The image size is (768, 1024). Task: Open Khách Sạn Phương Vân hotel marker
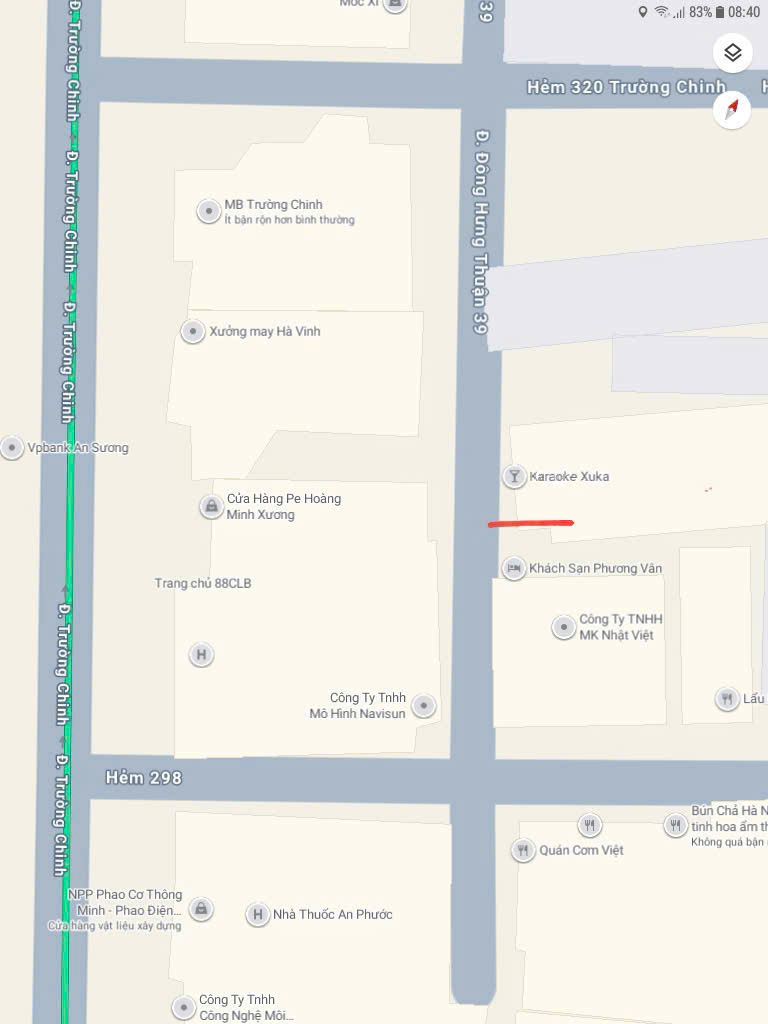pyautogui.click(x=514, y=568)
